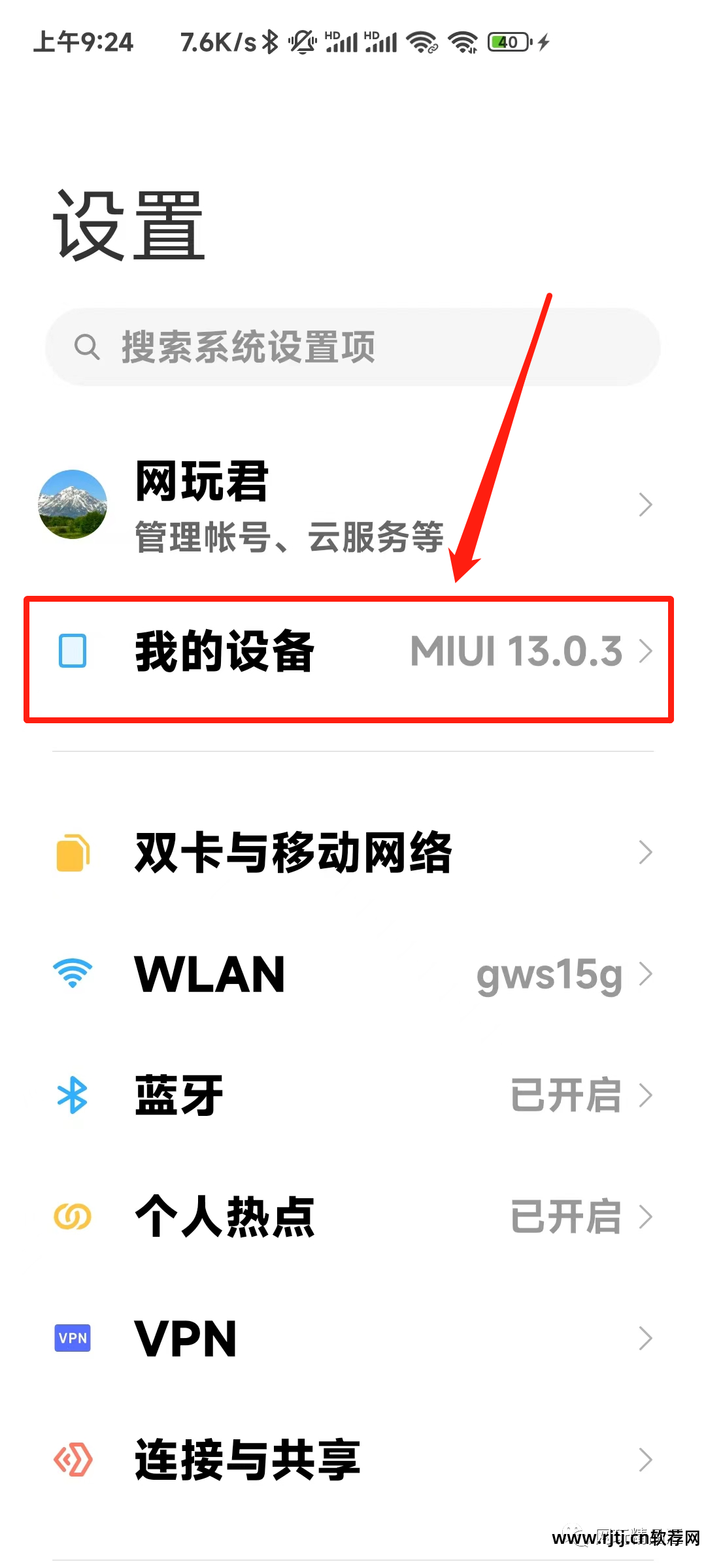Tap the search magnifier icon

tap(89, 347)
